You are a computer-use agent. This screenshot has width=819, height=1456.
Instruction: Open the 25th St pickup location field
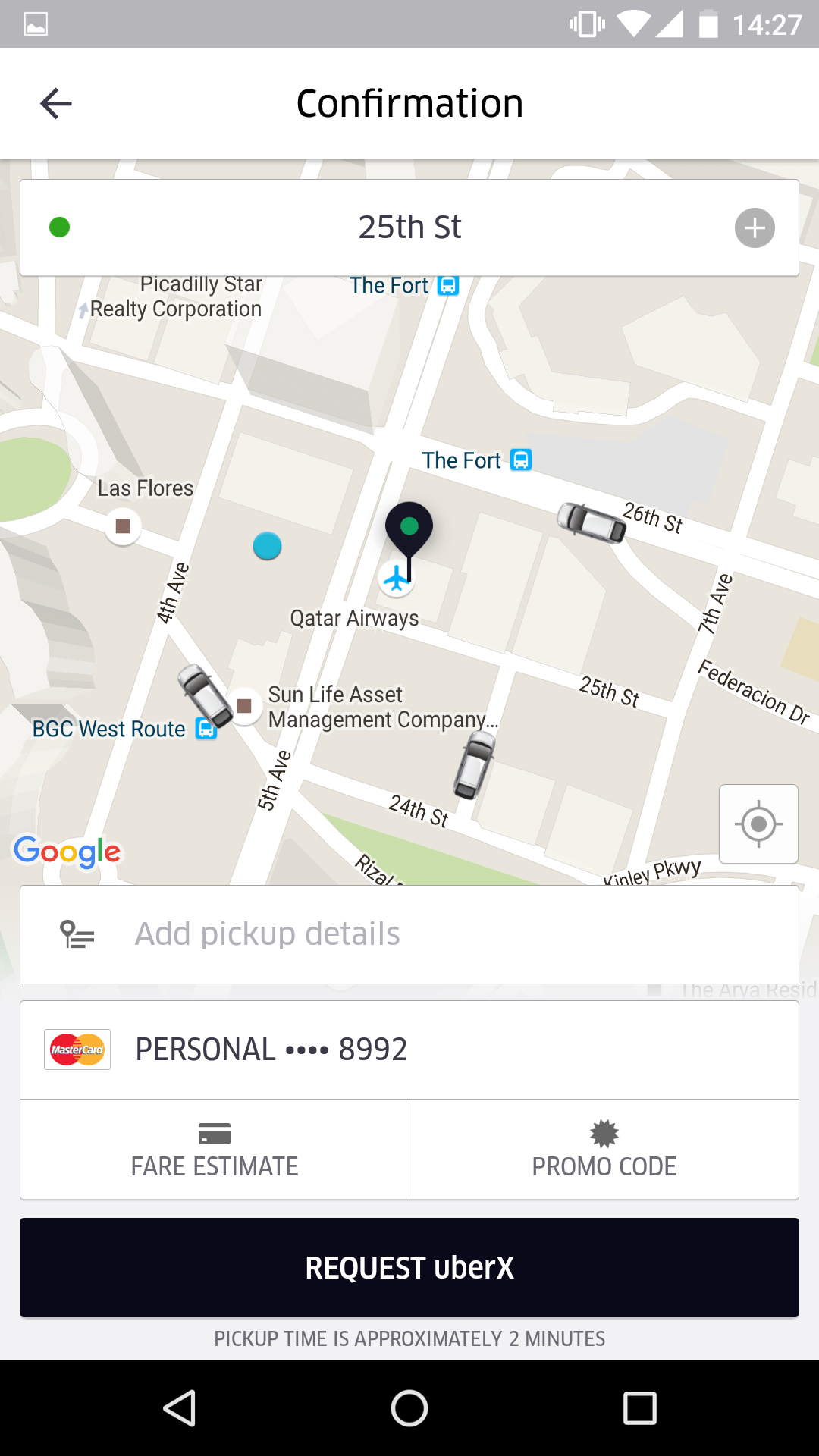pyautogui.click(x=409, y=227)
